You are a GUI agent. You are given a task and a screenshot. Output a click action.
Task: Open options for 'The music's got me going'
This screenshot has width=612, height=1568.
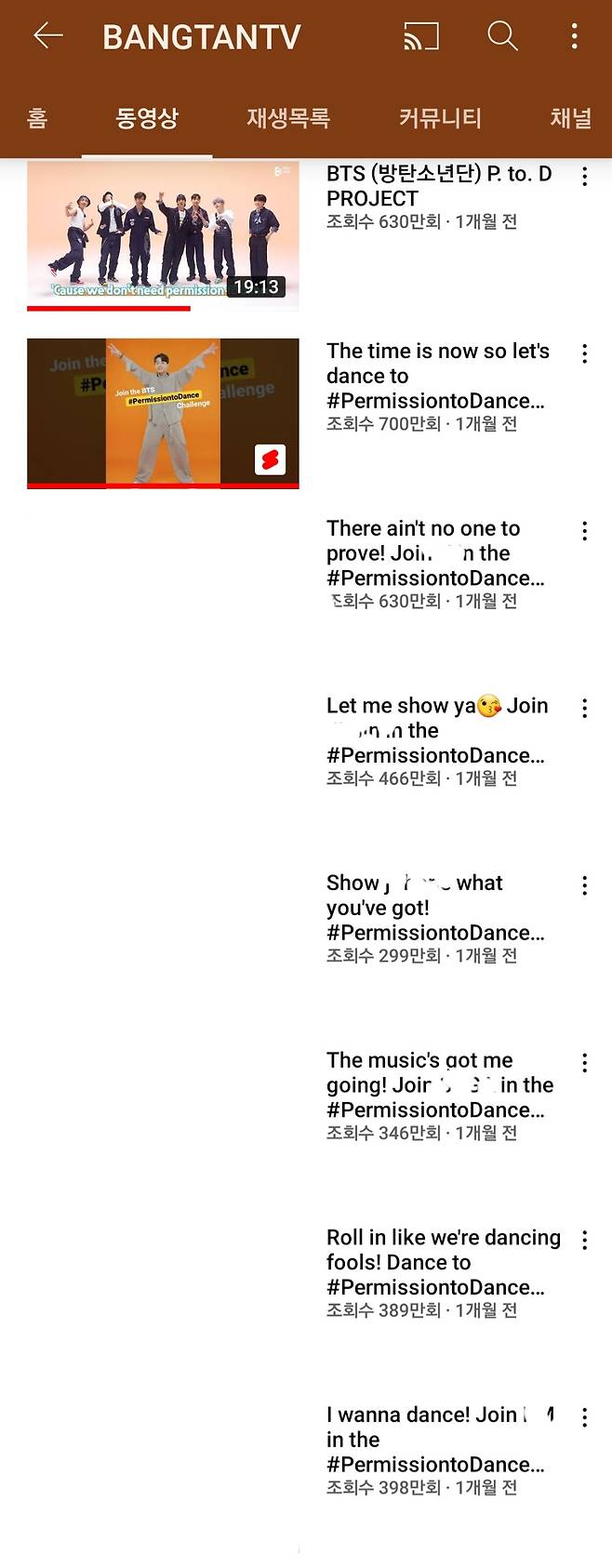click(x=584, y=1063)
